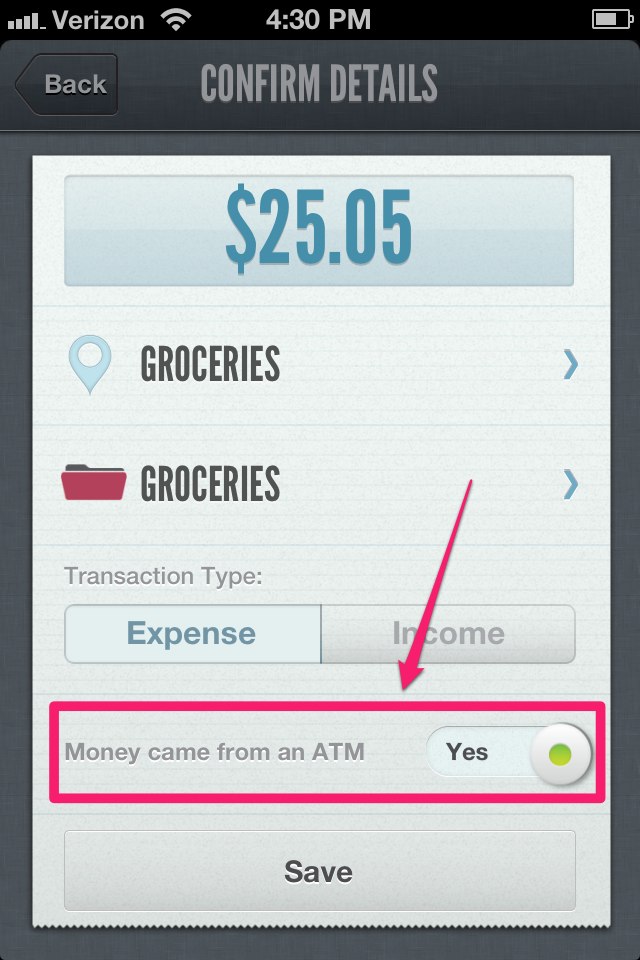The height and width of the screenshot is (960, 640).
Task: Open the Groceries category folder row
Action: 320,484
